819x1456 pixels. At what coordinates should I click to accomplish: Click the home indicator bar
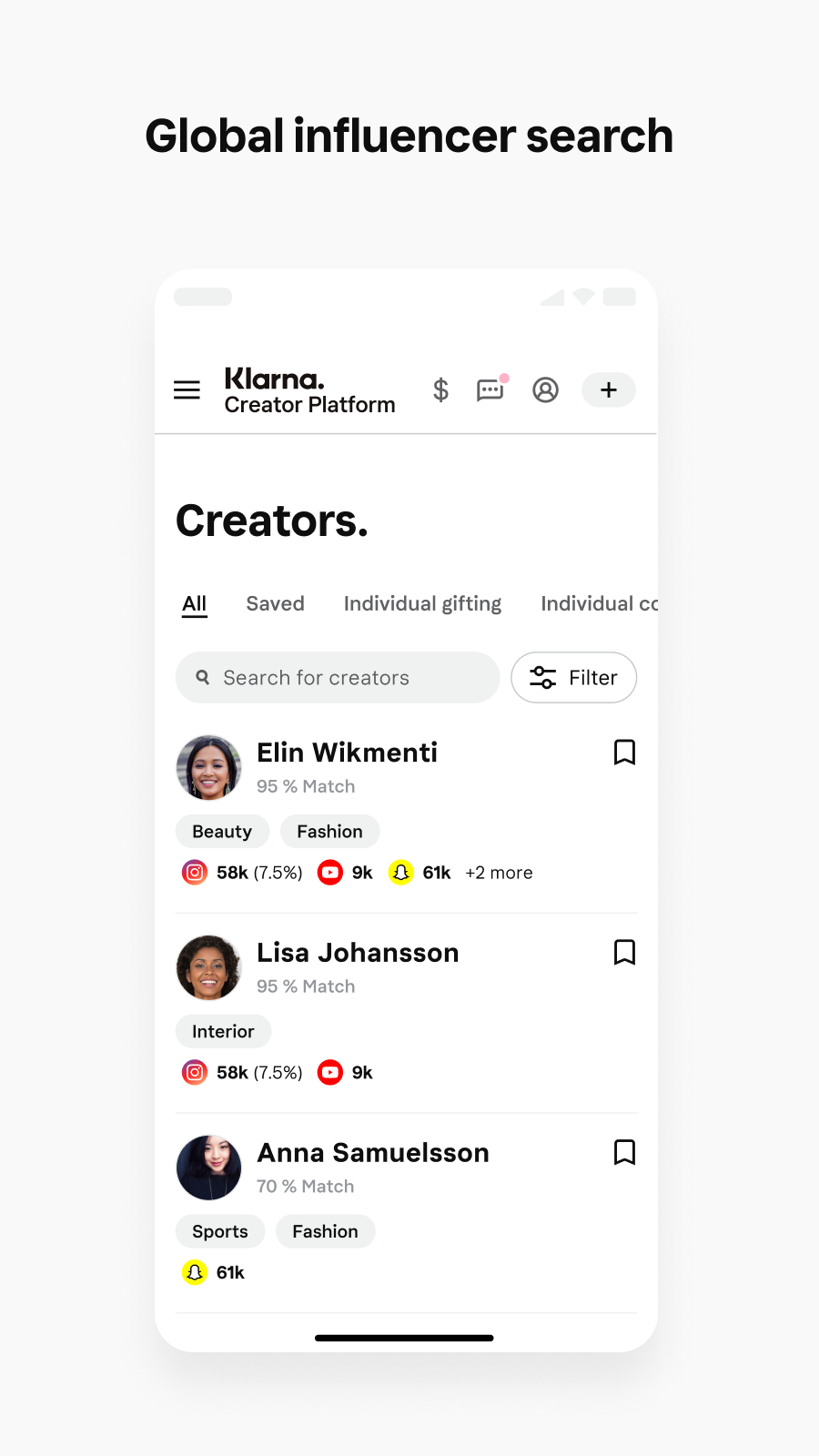click(404, 1338)
